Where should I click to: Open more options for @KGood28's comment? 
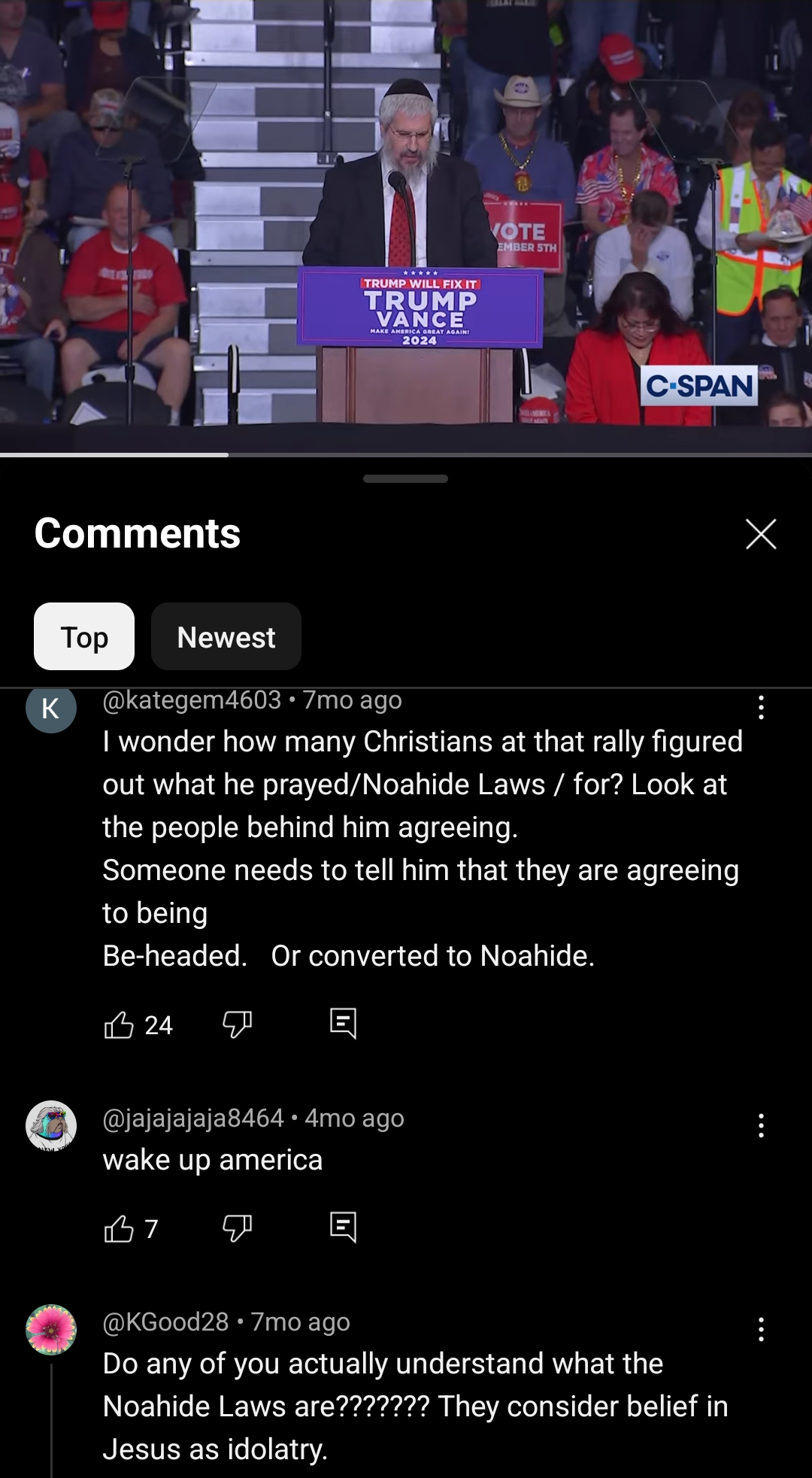tap(761, 1329)
